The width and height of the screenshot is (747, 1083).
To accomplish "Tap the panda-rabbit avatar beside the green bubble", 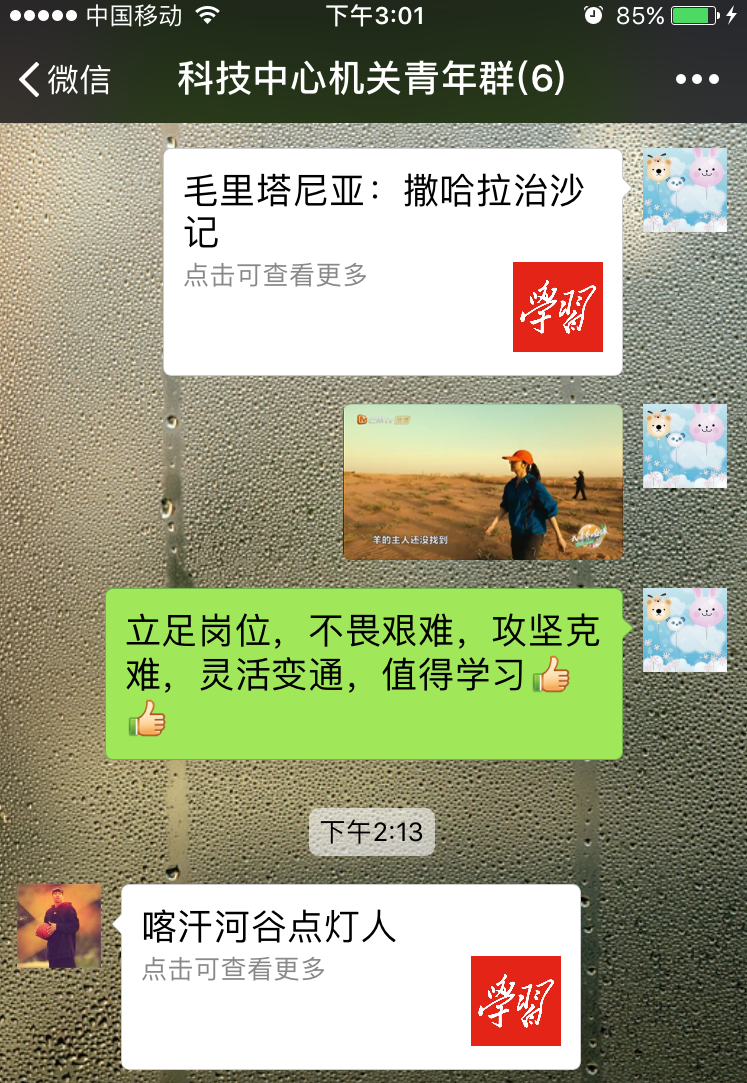I will pyautogui.click(x=684, y=631).
